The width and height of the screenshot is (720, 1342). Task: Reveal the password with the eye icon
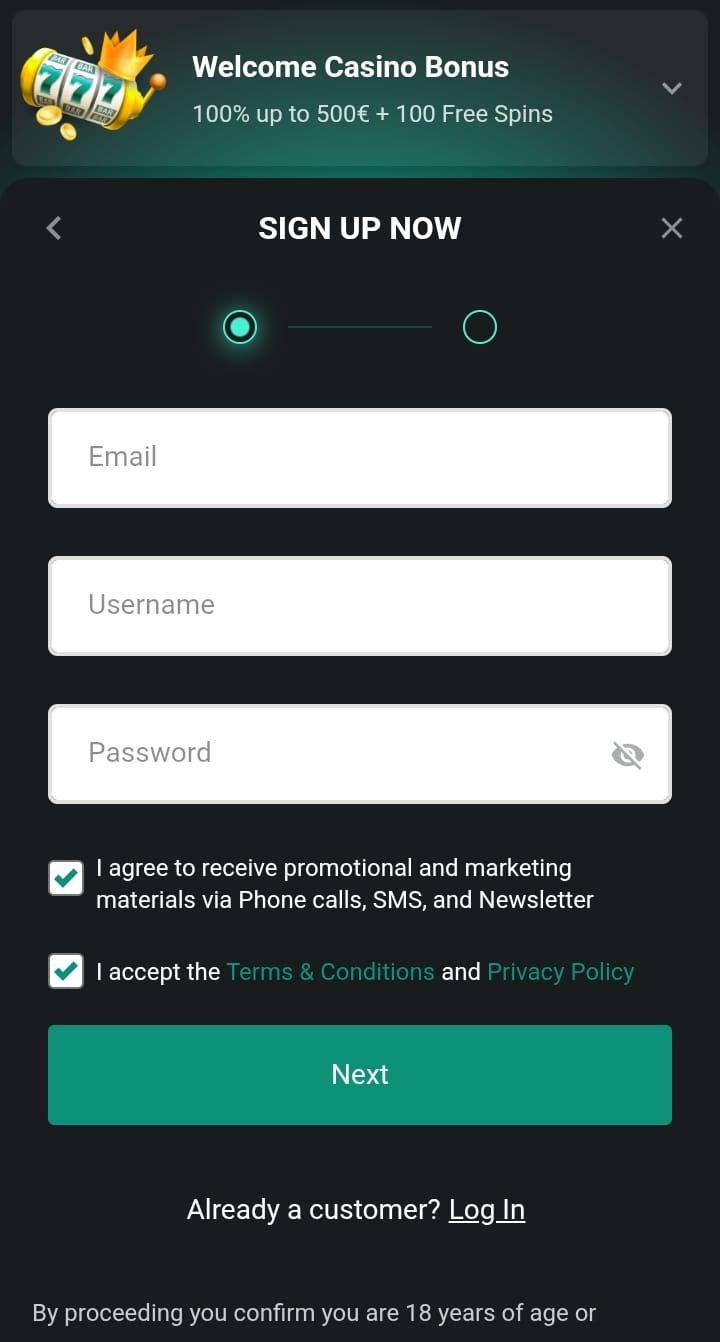coord(628,755)
